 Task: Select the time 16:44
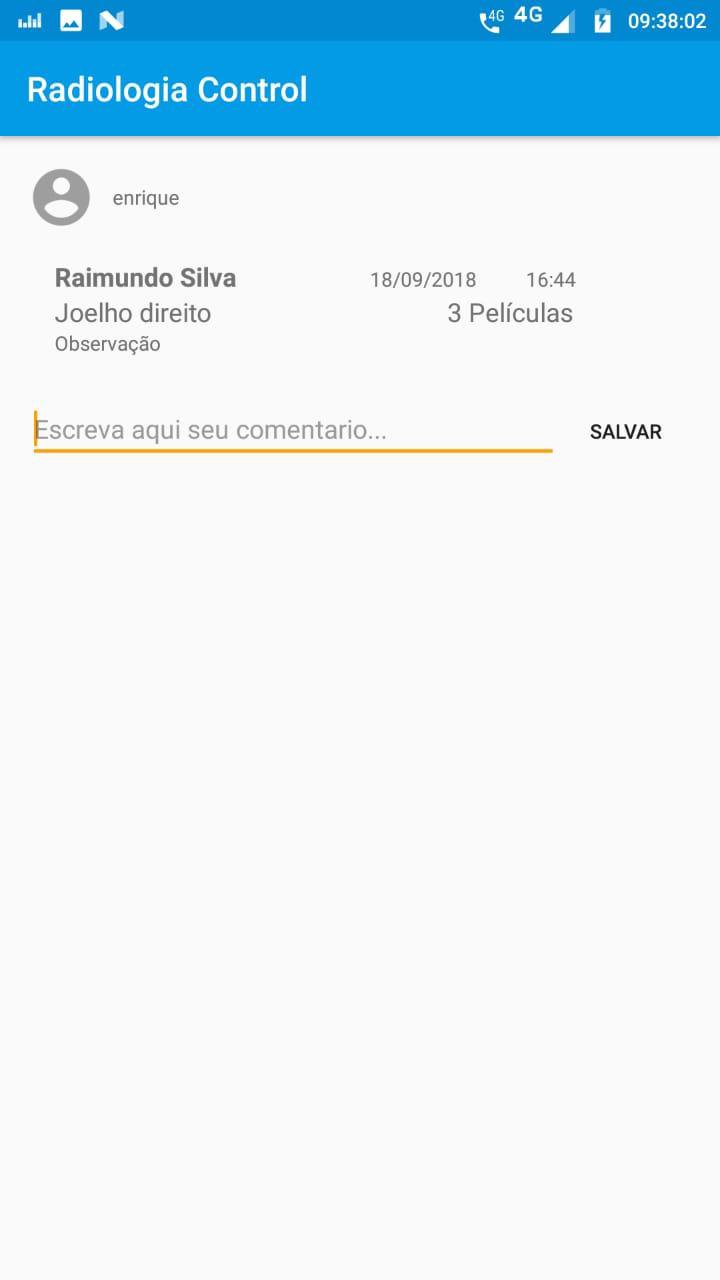tap(551, 280)
